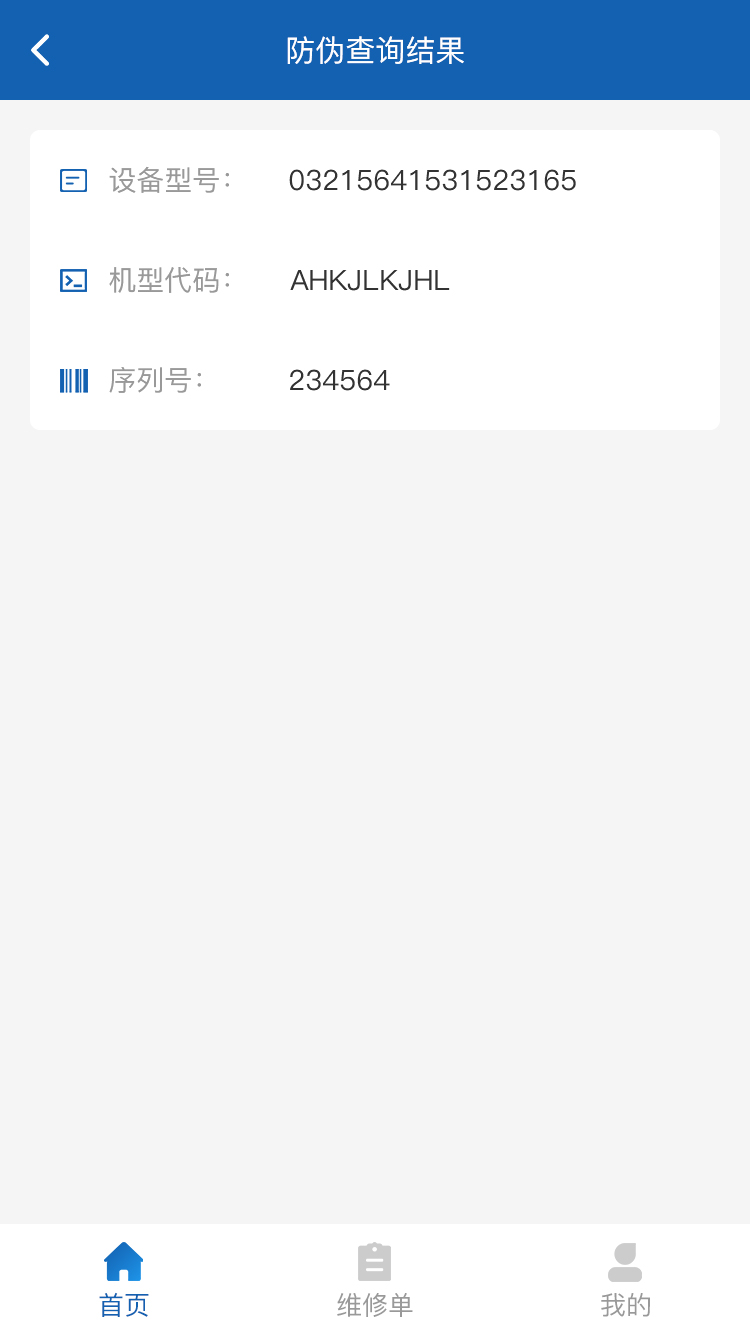This screenshot has width=750, height=1334.
Task: Go back from the 防伪查询结果 page
Action: point(40,50)
